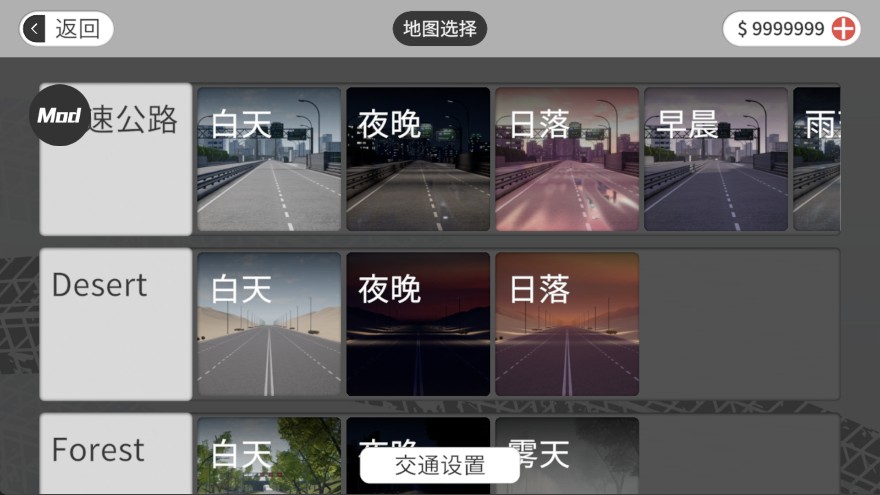
Task: Add money with the red plus icon
Action: pos(844,28)
